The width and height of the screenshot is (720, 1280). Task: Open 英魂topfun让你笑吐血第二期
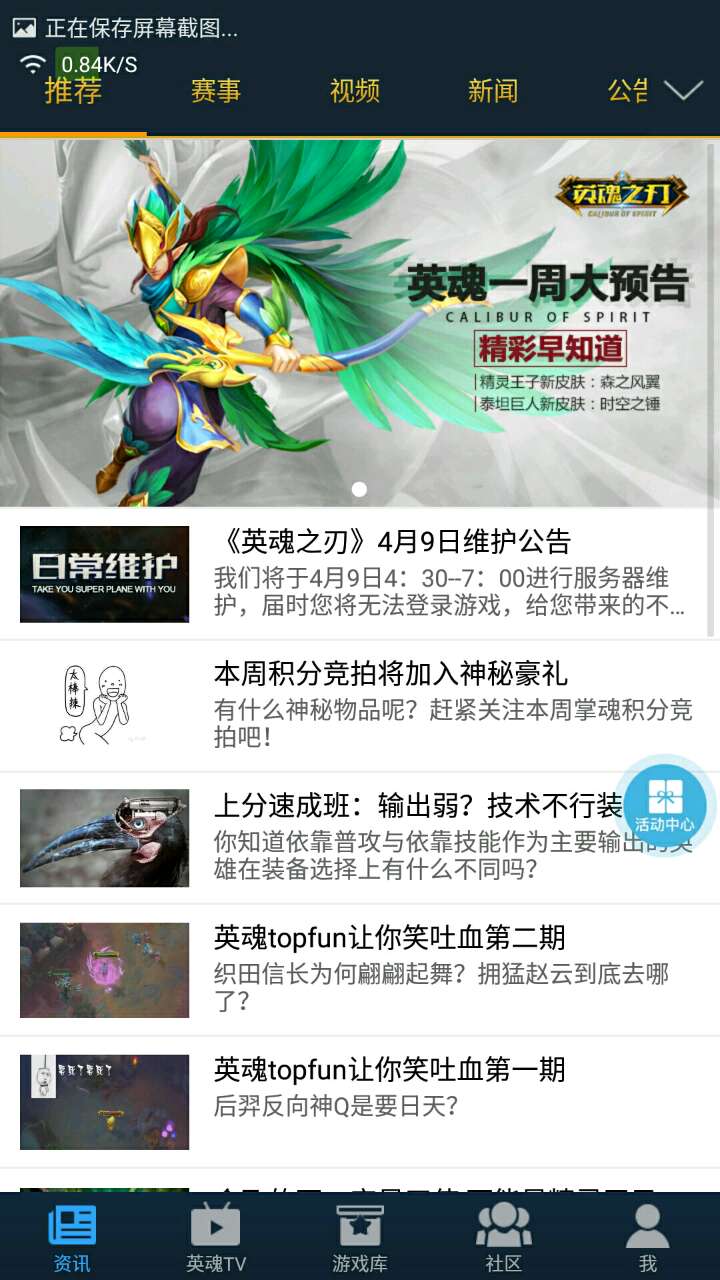pos(360,970)
